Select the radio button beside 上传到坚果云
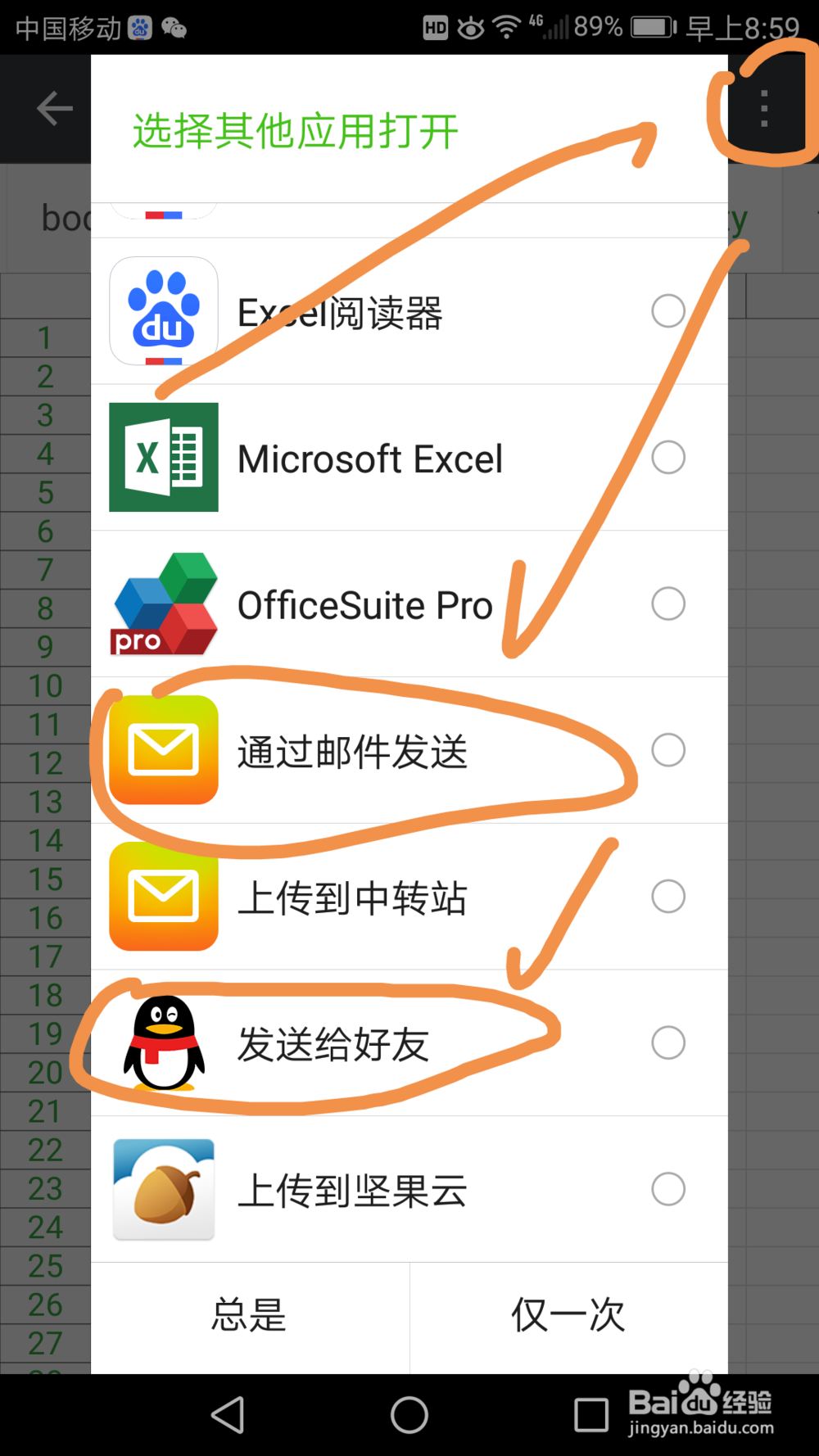Viewport: 819px width, 1456px height. (x=669, y=1189)
